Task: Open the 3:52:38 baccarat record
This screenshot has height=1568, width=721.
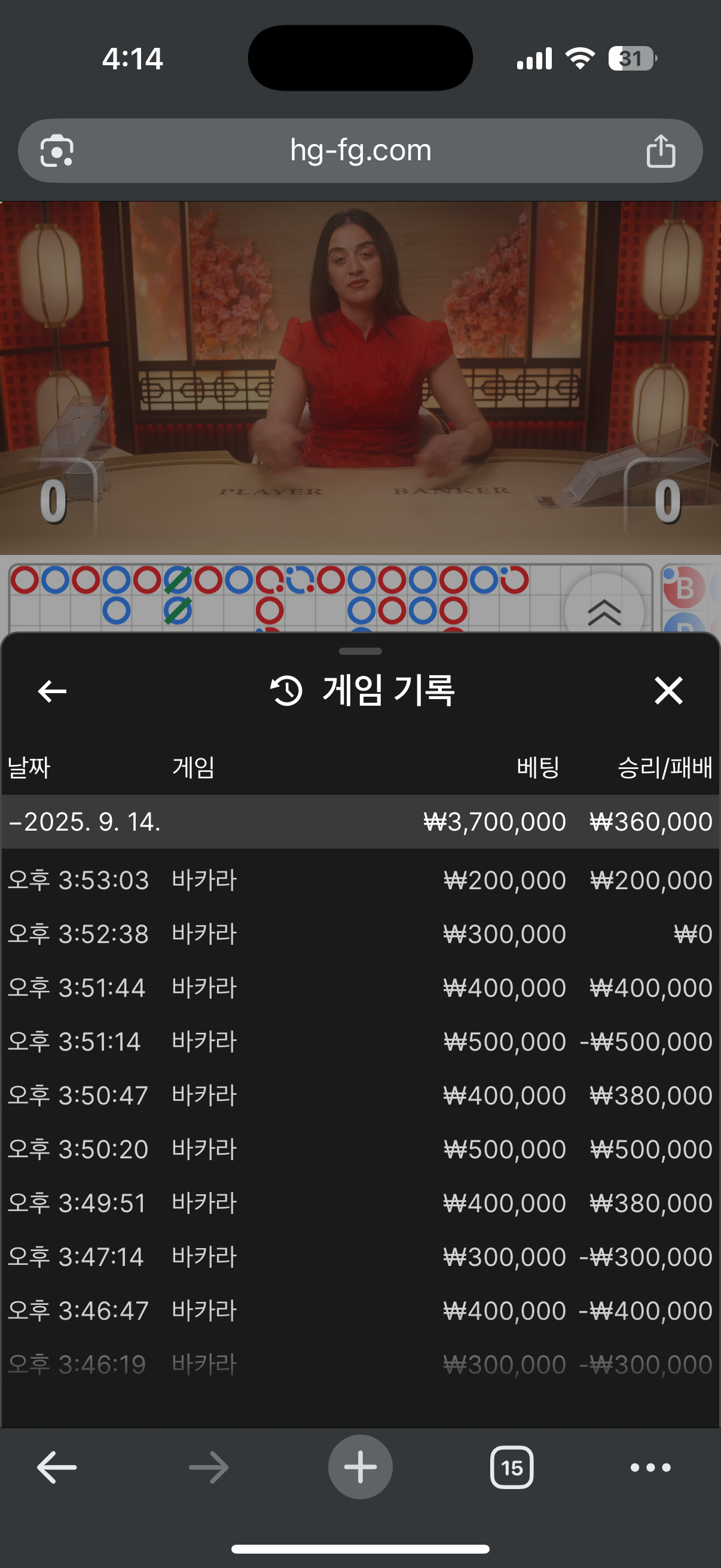Action: 360,934
